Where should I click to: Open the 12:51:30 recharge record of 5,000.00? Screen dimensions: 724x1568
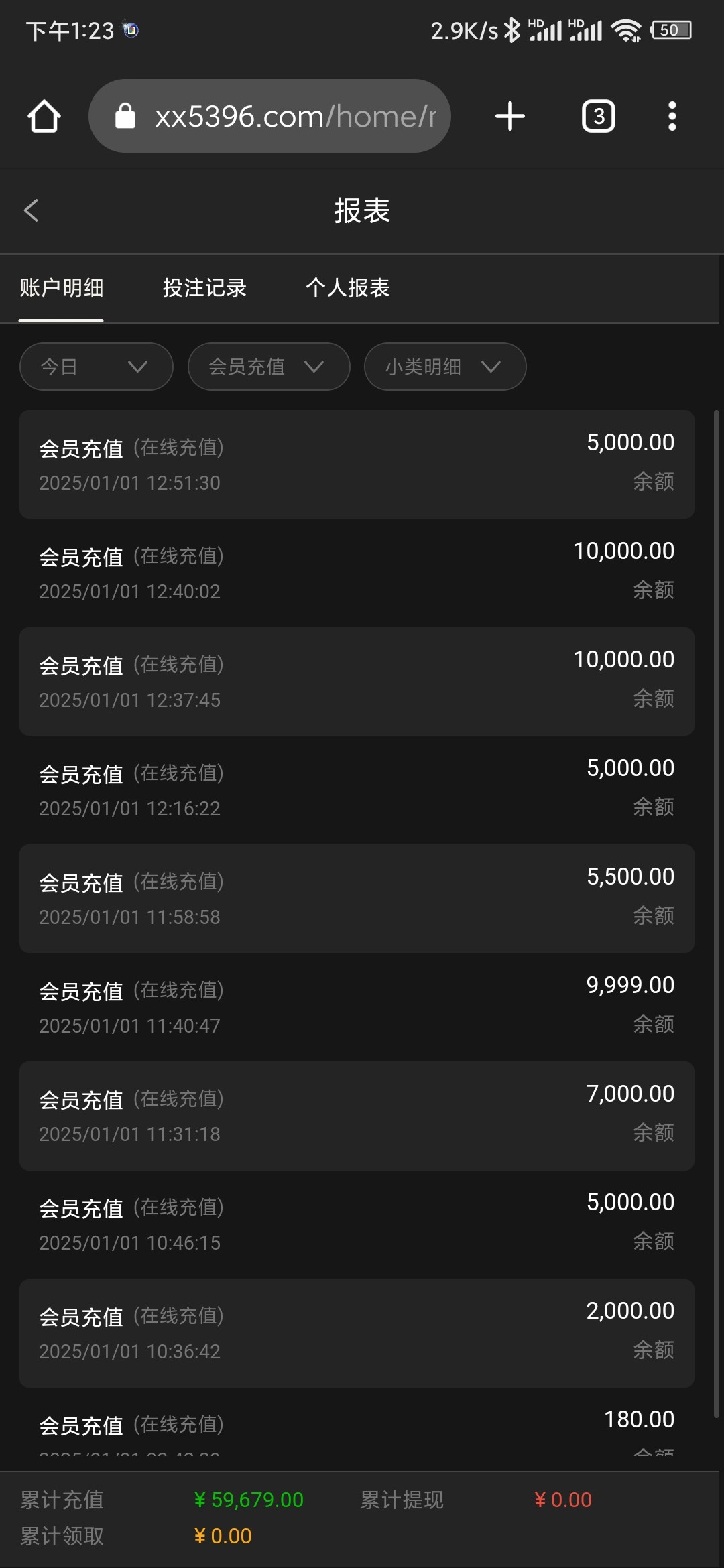click(x=357, y=464)
